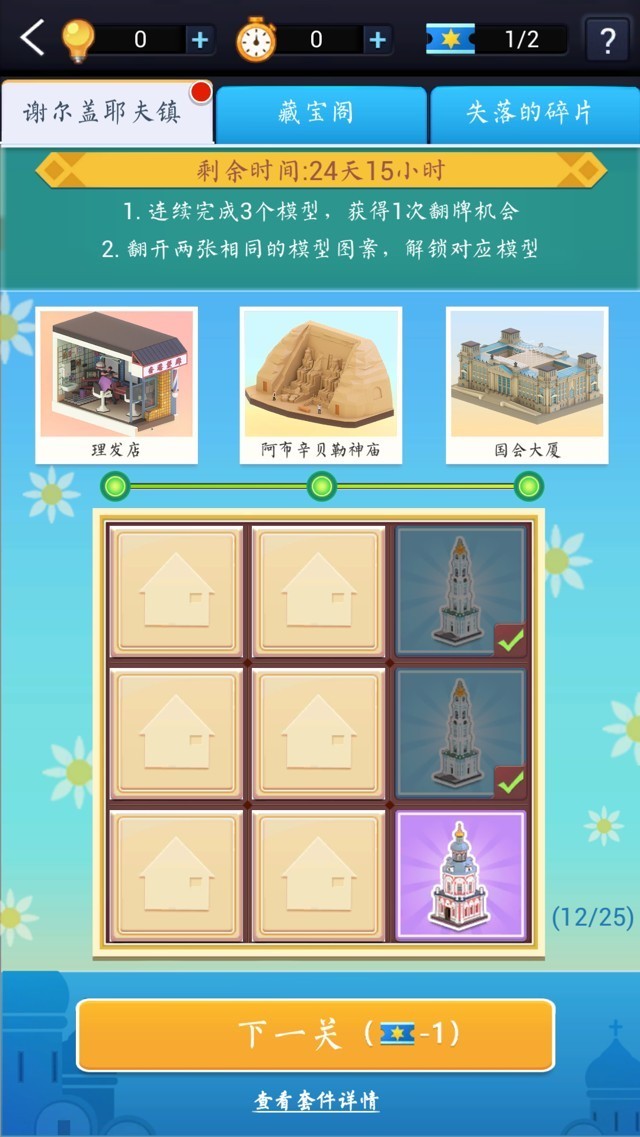
Task: Open the 理发店 model
Action: point(116,384)
